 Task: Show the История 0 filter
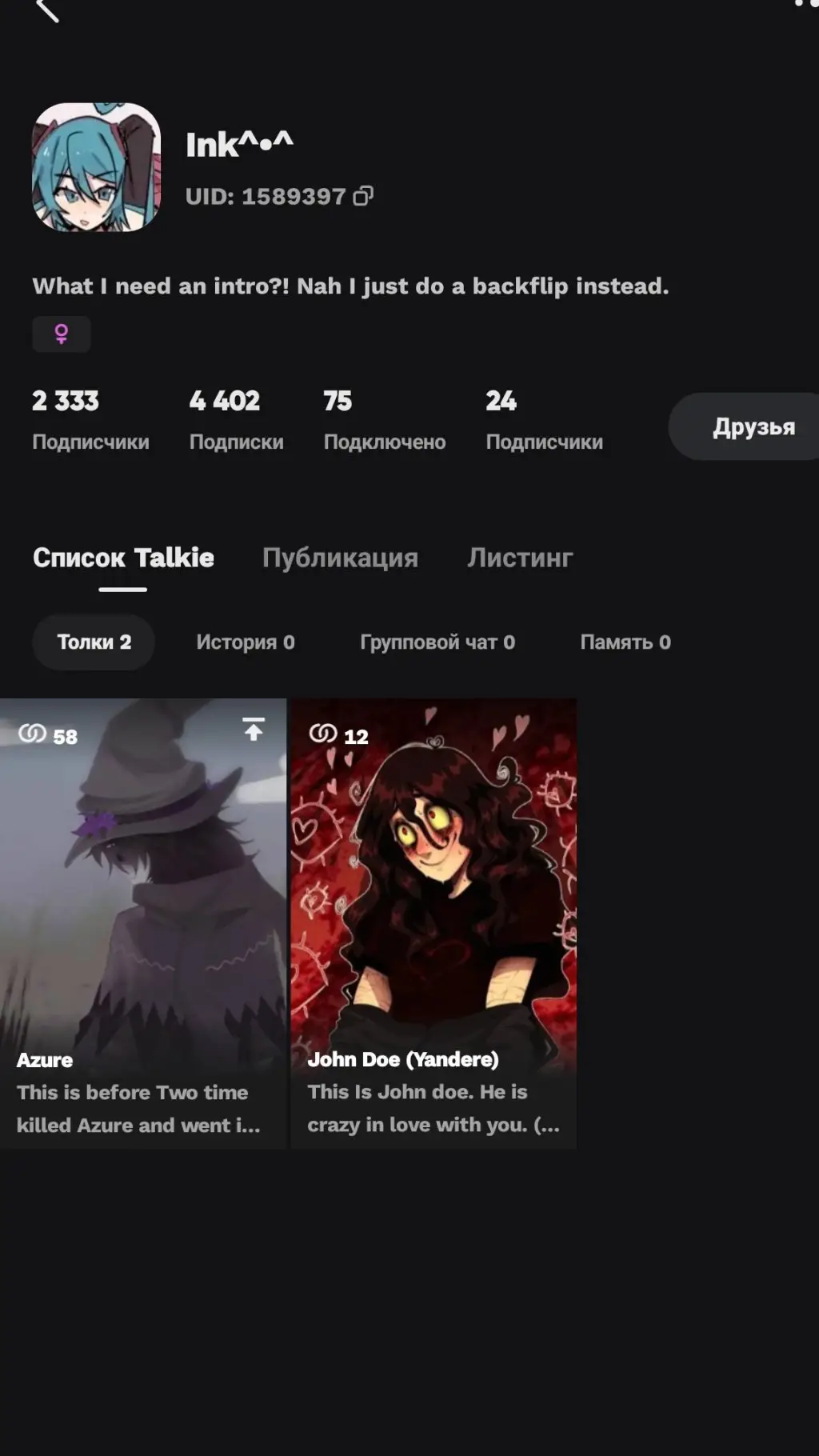(246, 642)
